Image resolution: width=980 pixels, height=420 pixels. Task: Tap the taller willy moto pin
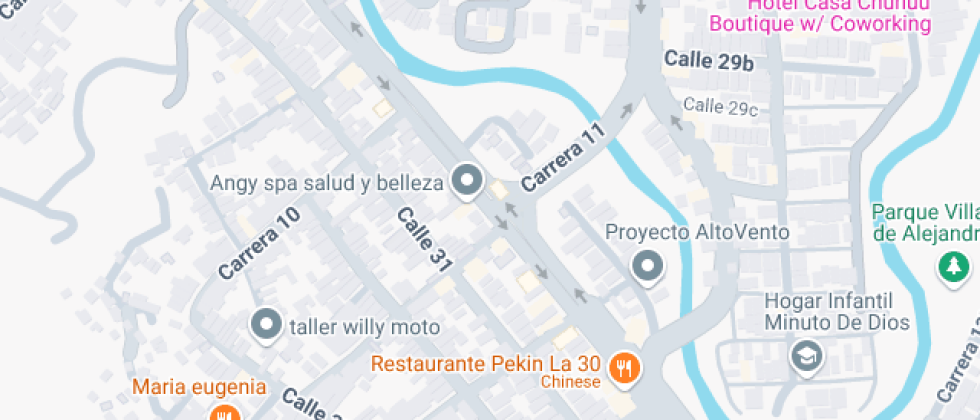266,326
